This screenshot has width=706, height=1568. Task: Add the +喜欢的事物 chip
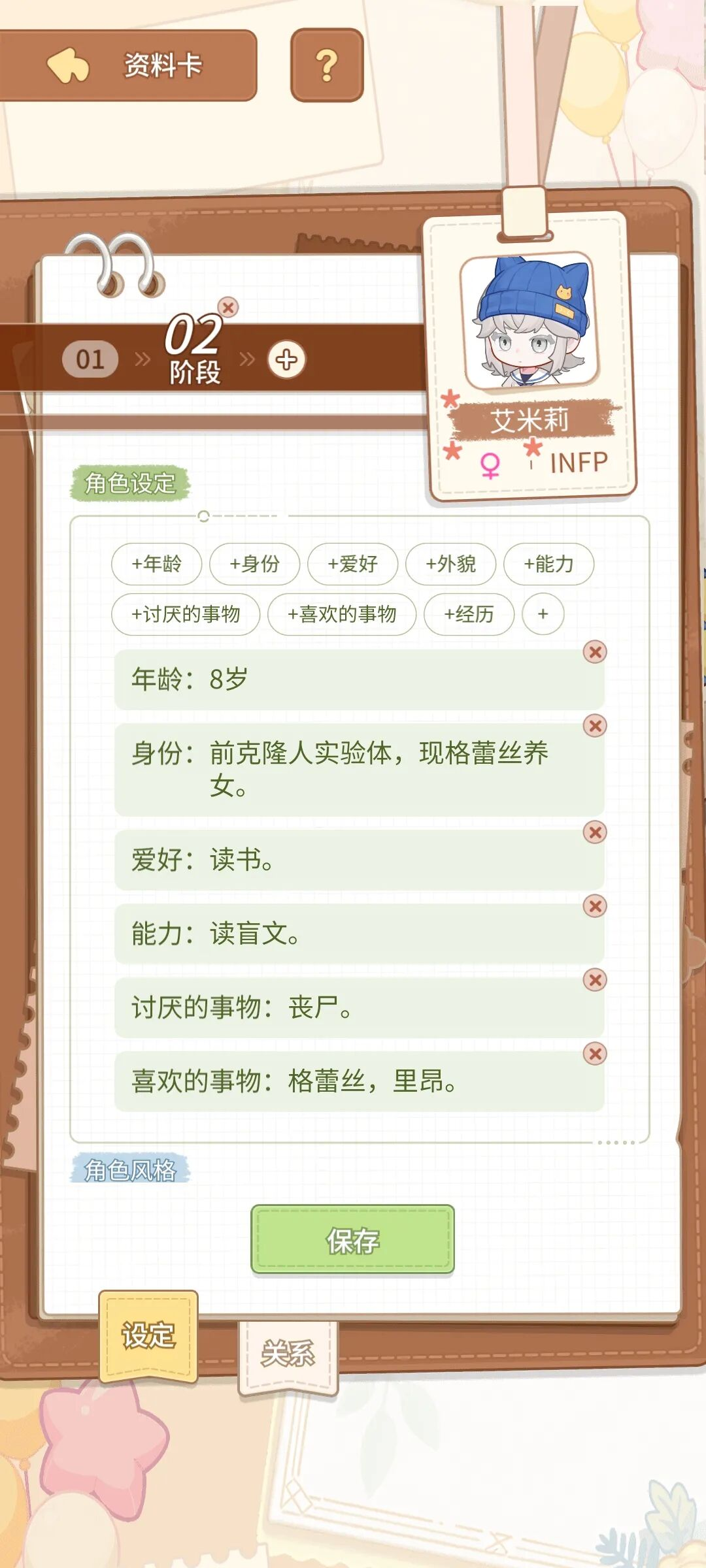pos(342,614)
